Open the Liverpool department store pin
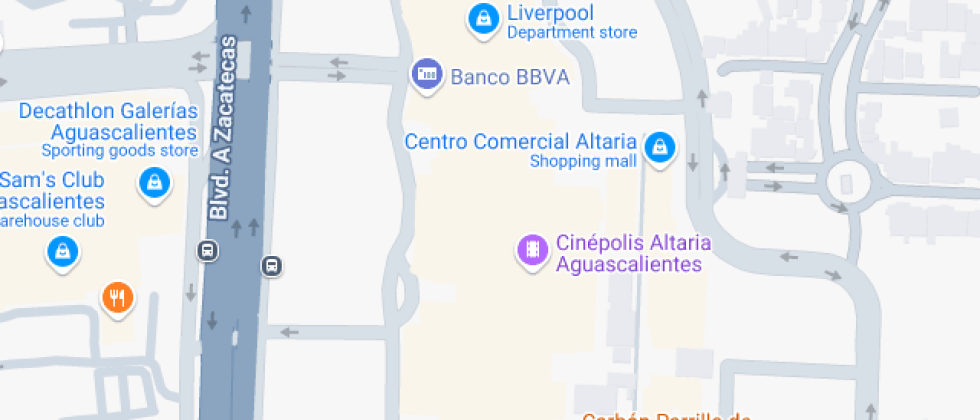The image size is (980, 420). [484, 19]
